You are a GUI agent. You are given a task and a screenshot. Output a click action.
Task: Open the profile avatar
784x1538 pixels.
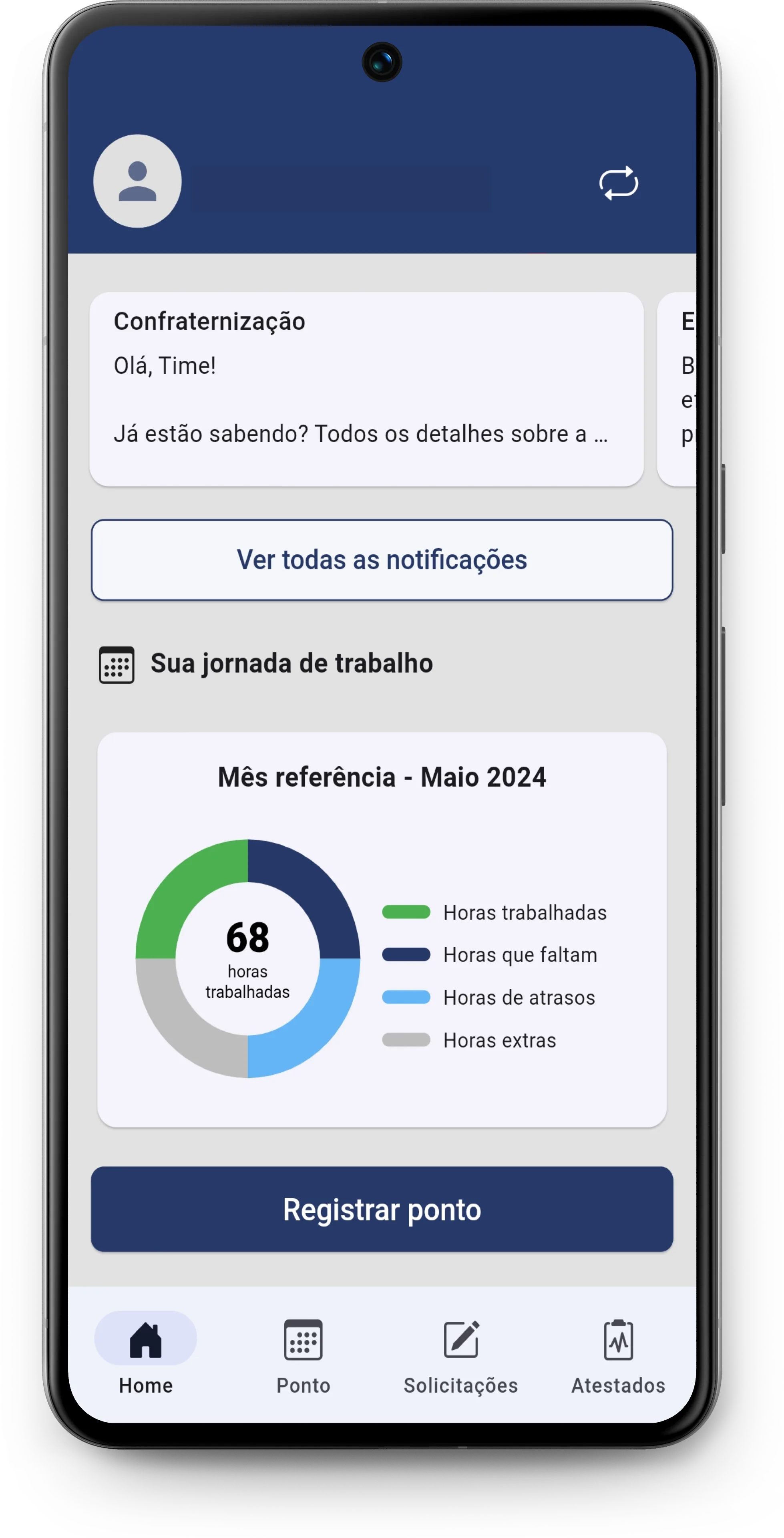coord(137,181)
